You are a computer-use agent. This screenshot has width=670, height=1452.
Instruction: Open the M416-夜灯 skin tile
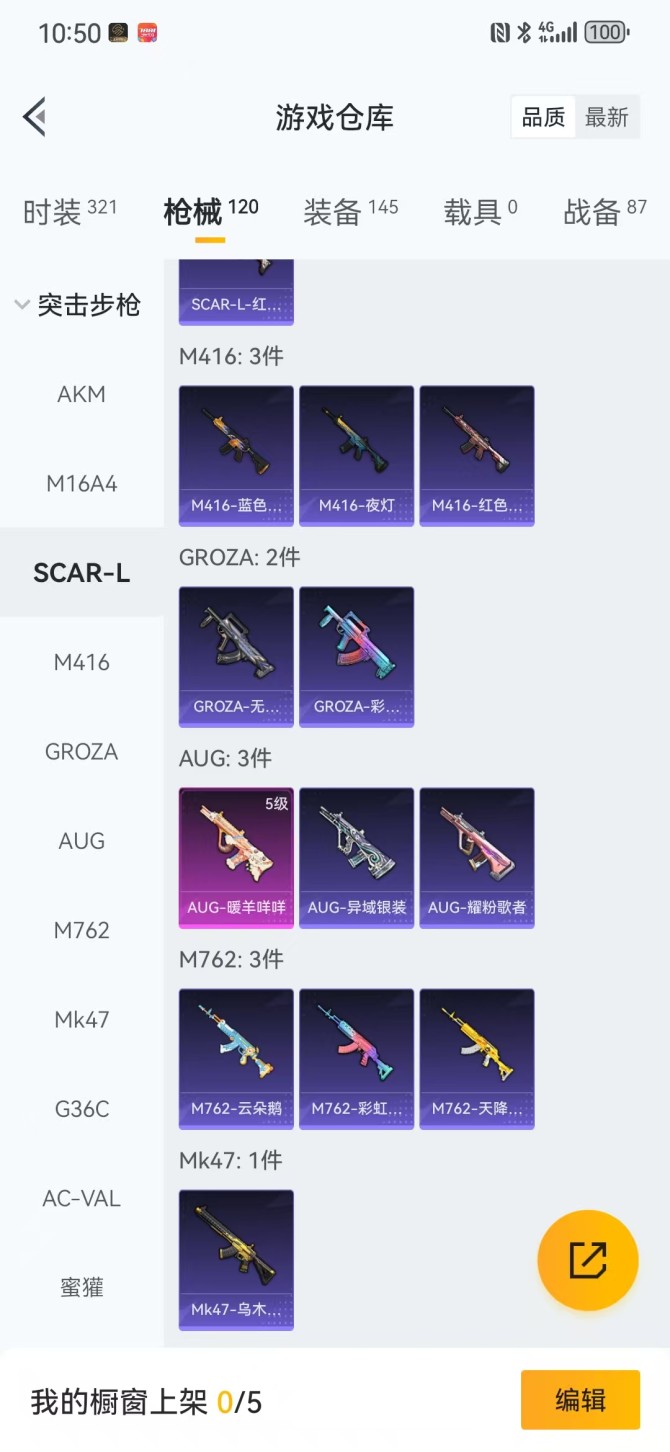pyautogui.click(x=356, y=455)
